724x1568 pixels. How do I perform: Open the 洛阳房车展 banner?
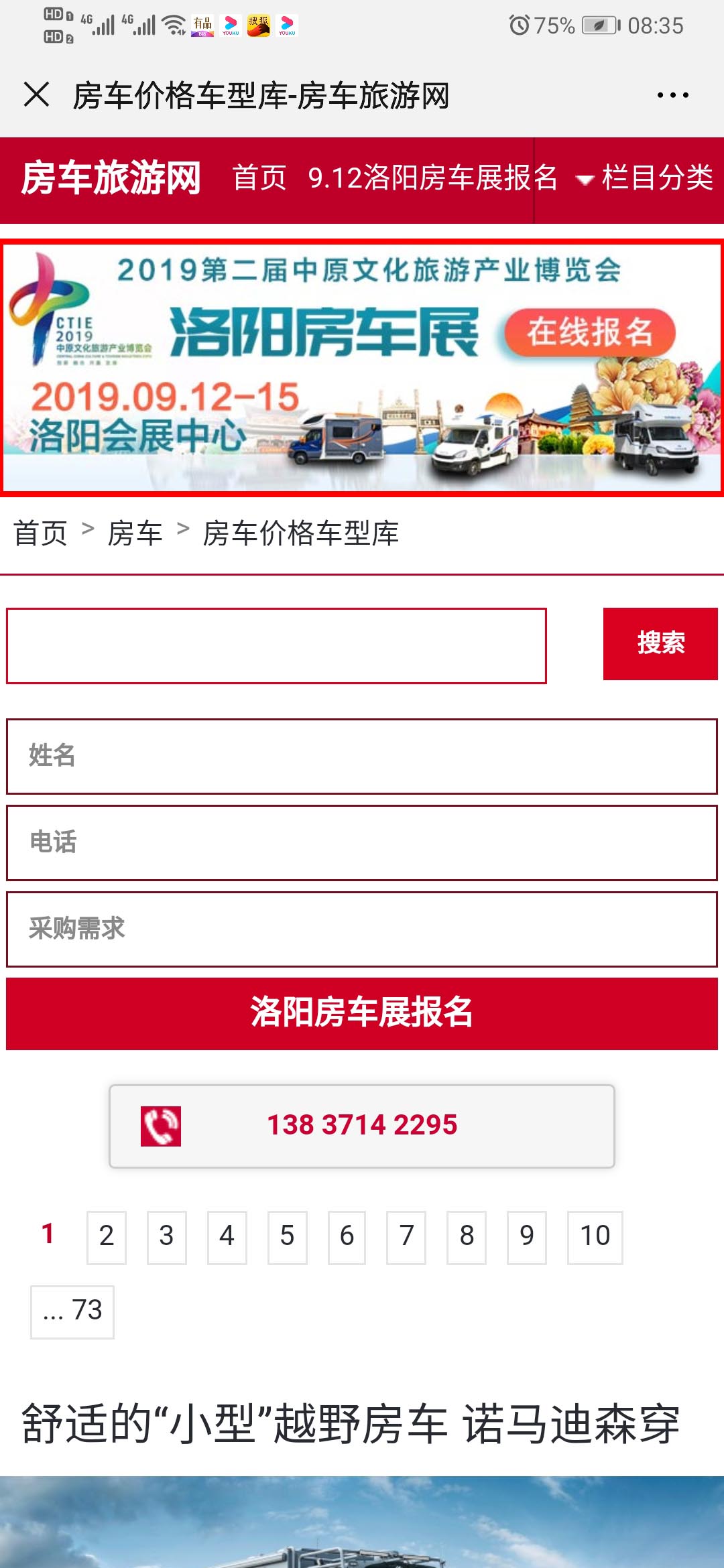point(362,368)
